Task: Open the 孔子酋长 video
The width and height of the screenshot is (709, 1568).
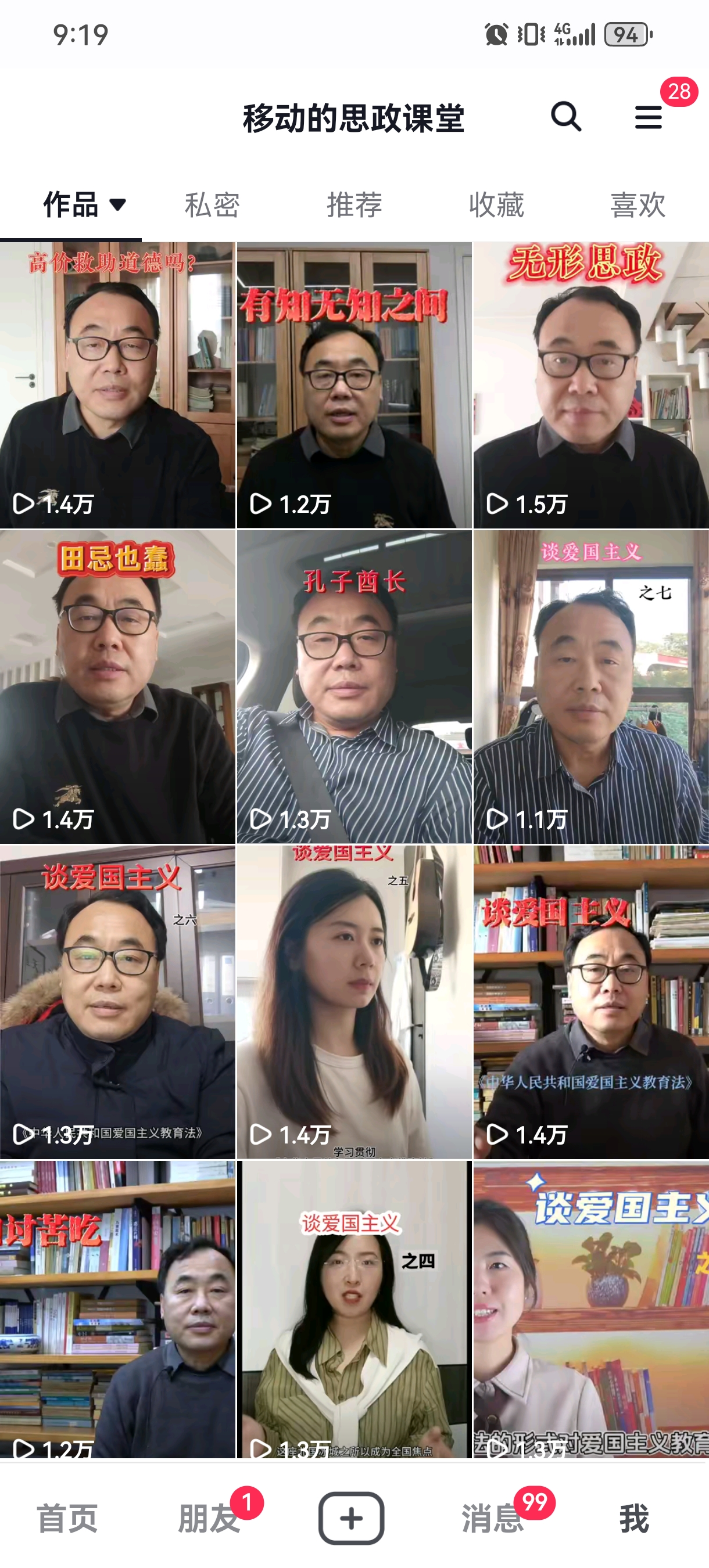Action: [x=354, y=686]
